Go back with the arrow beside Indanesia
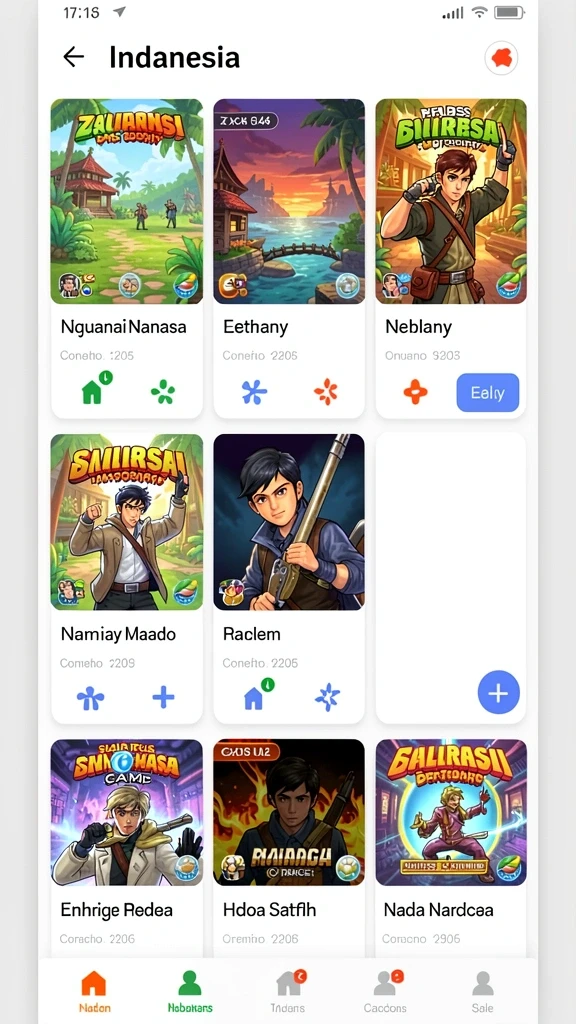This screenshot has height=1024, width=576. click(74, 57)
